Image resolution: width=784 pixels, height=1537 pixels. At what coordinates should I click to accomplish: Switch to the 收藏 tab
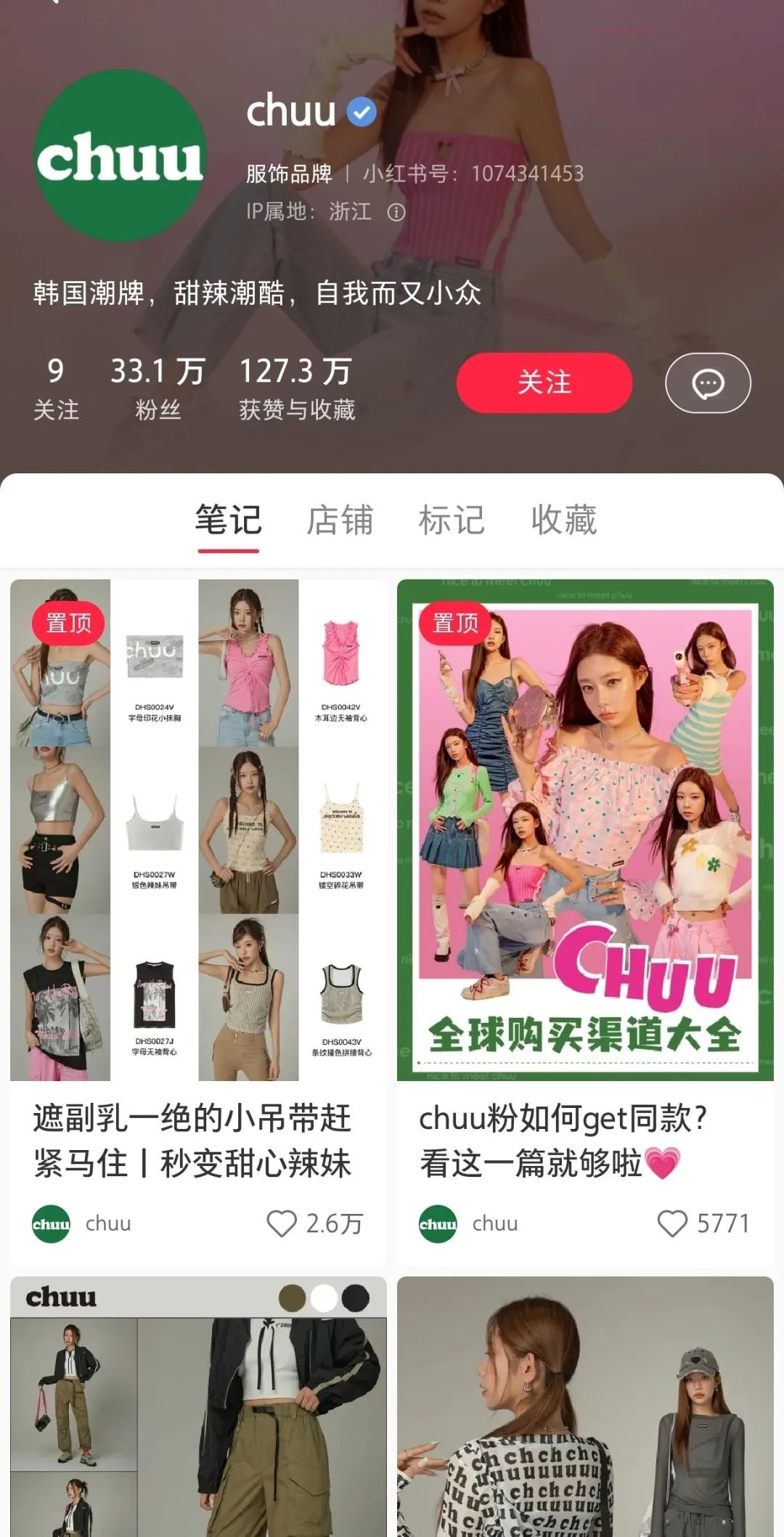[564, 520]
